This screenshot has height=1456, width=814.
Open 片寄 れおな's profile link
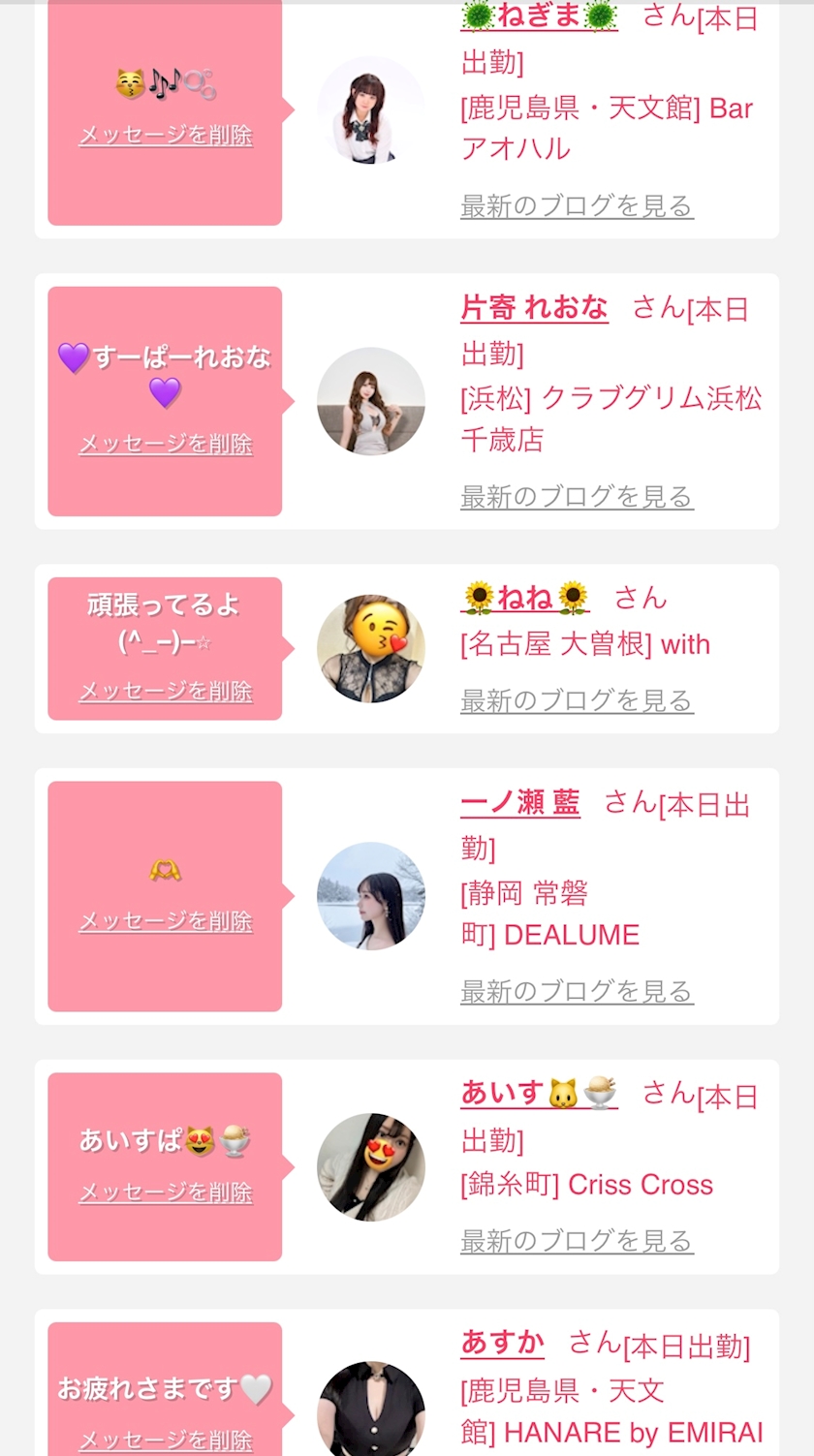pos(535,308)
